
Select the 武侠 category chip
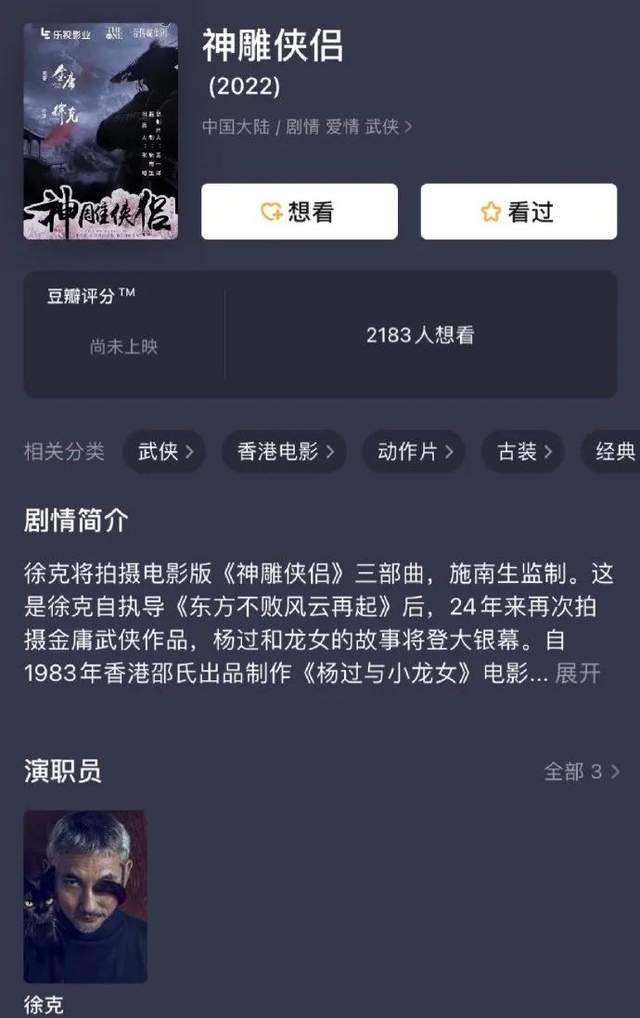[165, 452]
